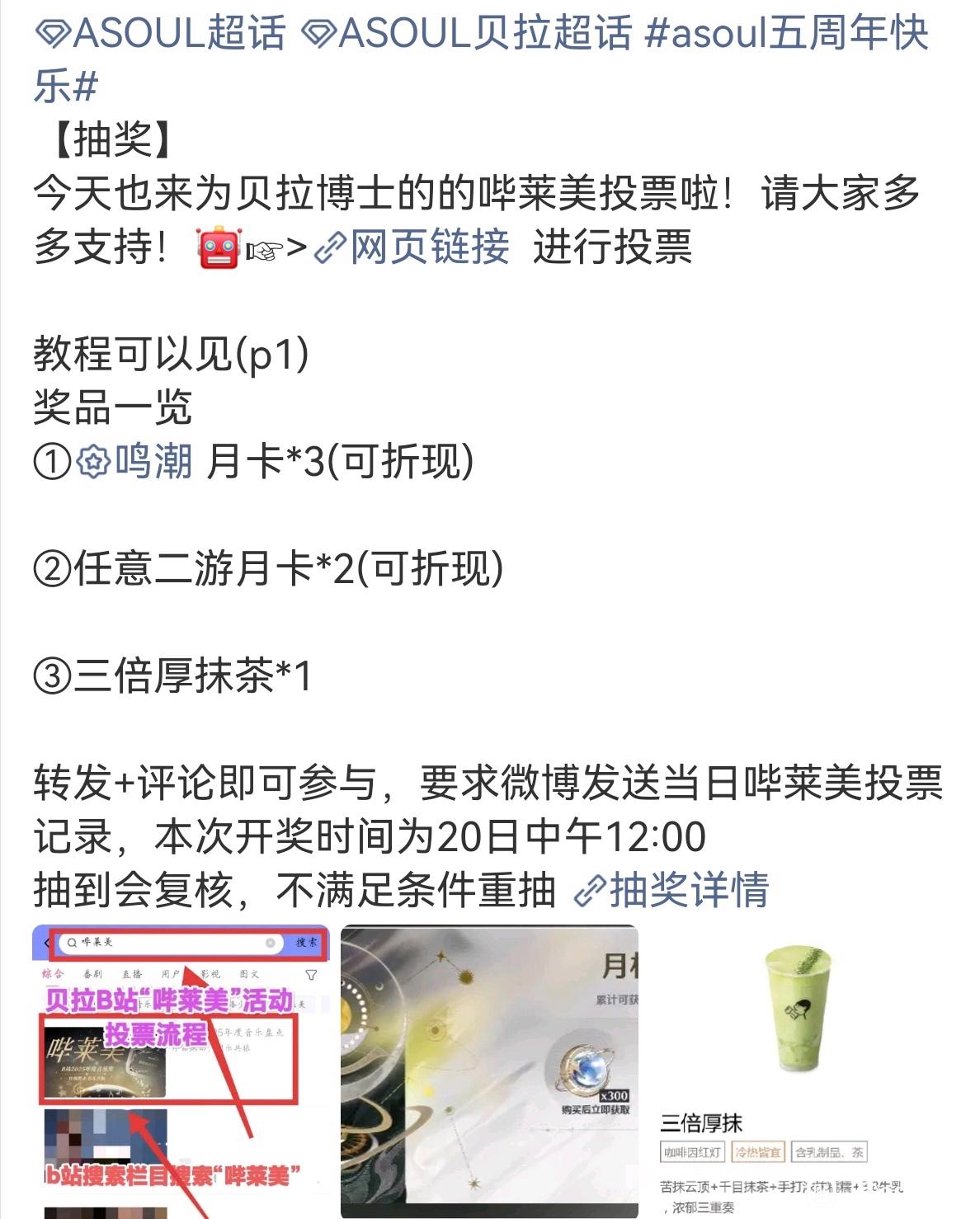This screenshot has width=980, height=1219.
Task: Open the 鸣潮 game link
Action: (x=136, y=461)
